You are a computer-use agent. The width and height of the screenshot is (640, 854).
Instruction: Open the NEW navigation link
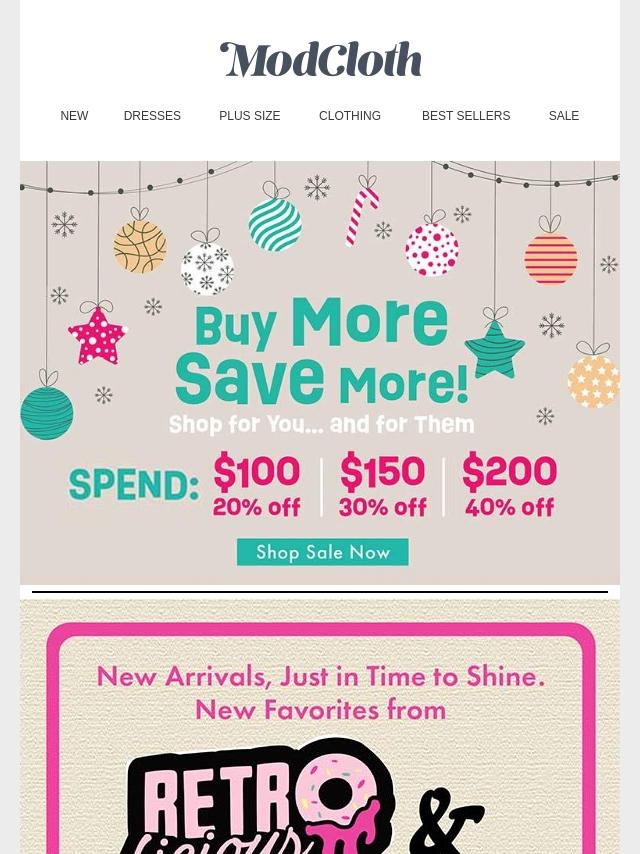click(x=74, y=116)
